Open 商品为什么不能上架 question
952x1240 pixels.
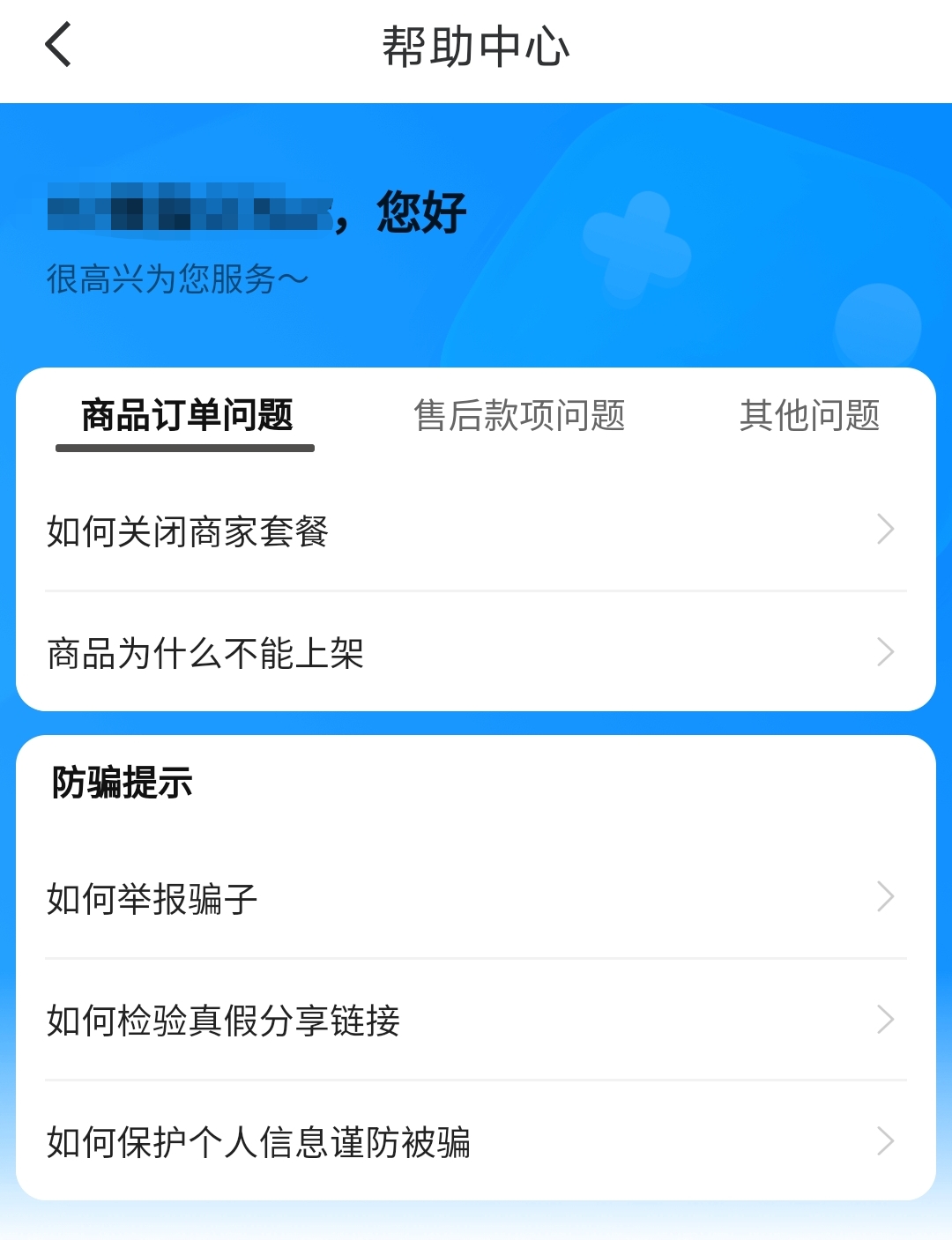[475, 653]
